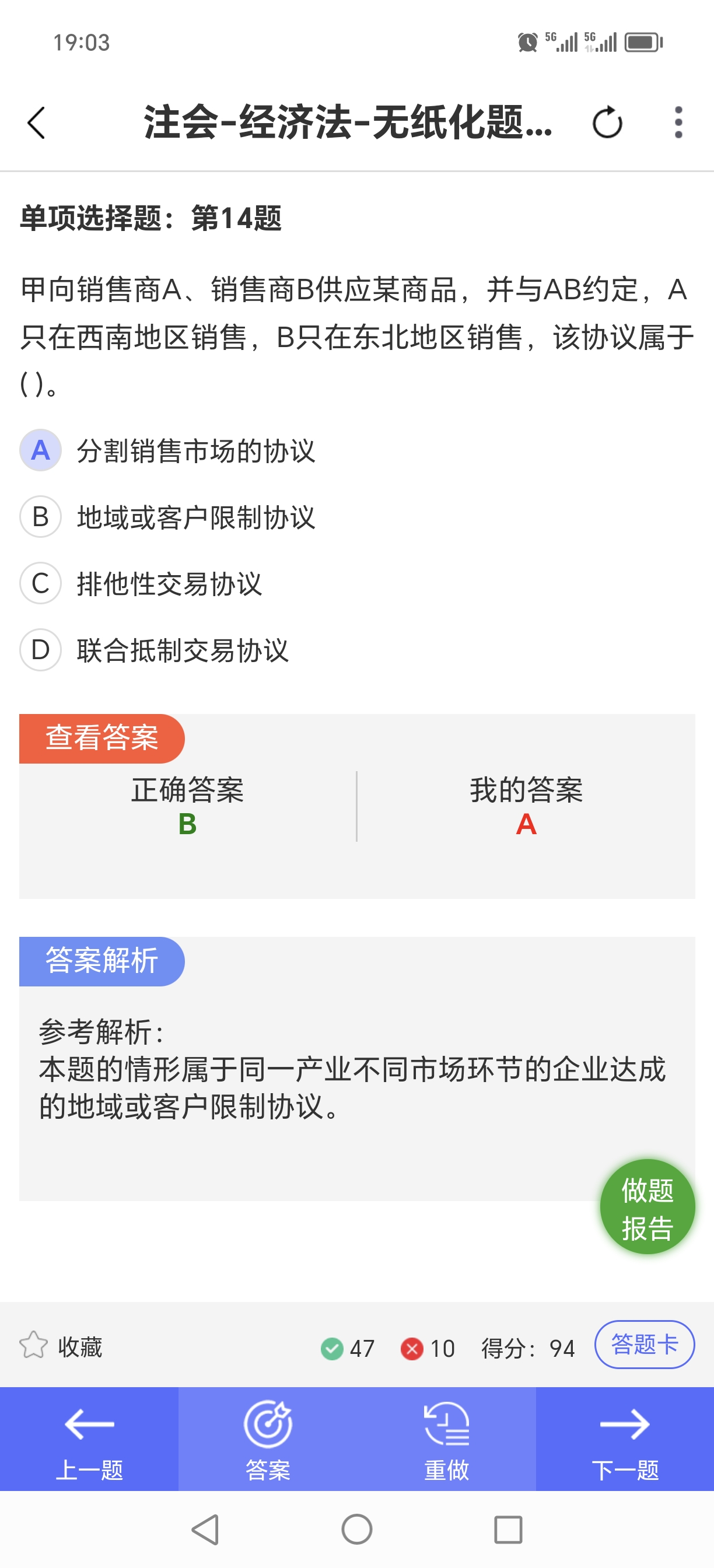Viewport: 714px width, 1568px height.
Task: Open the 答题卡 answer sheet
Action: (x=644, y=1344)
